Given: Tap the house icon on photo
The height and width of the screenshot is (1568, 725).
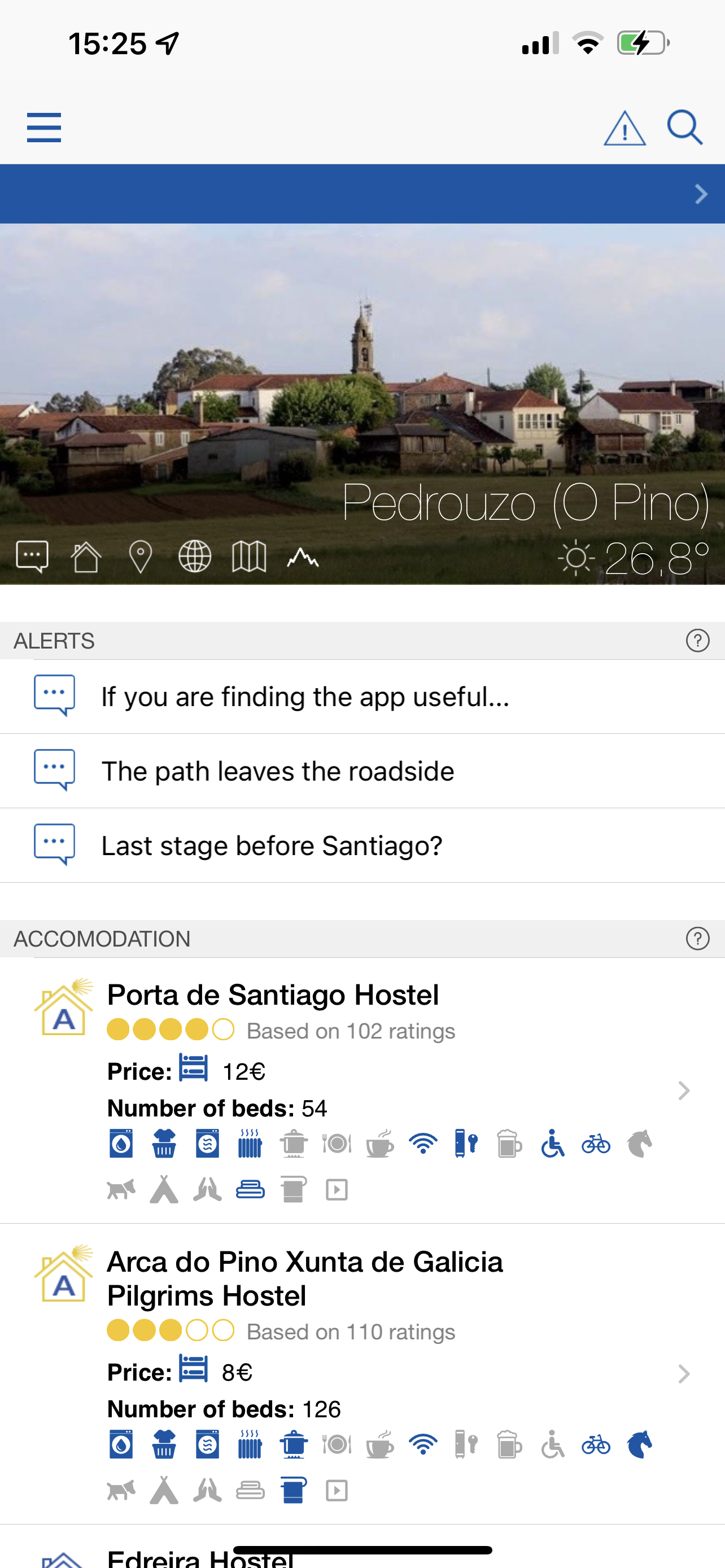Looking at the screenshot, I should 86,557.
